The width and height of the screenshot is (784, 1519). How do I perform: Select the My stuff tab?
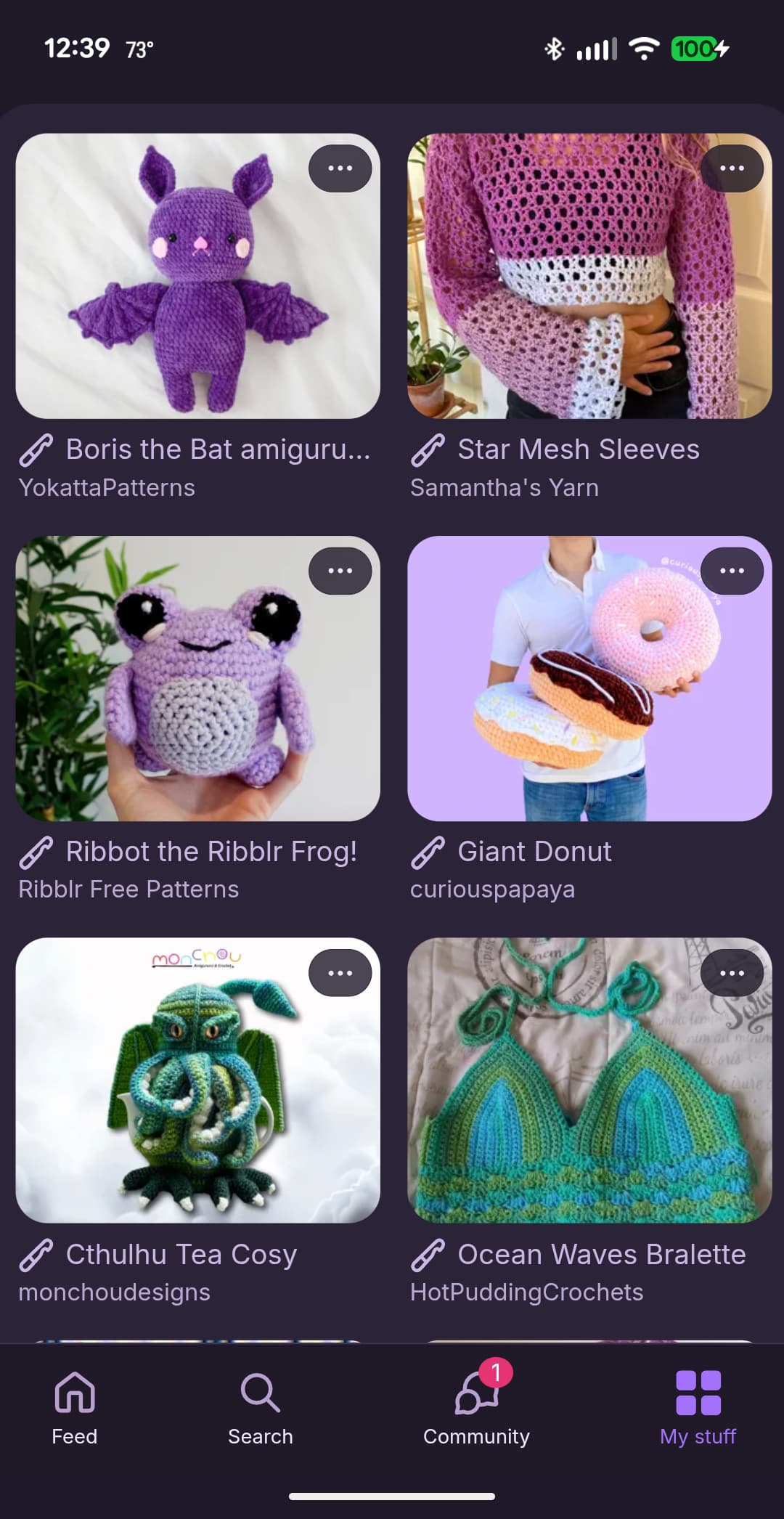(x=698, y=1407)
